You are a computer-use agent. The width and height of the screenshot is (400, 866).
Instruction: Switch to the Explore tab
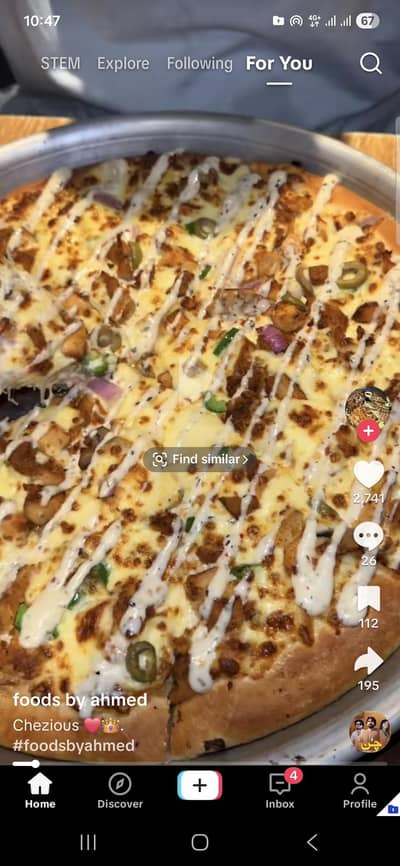123,64
